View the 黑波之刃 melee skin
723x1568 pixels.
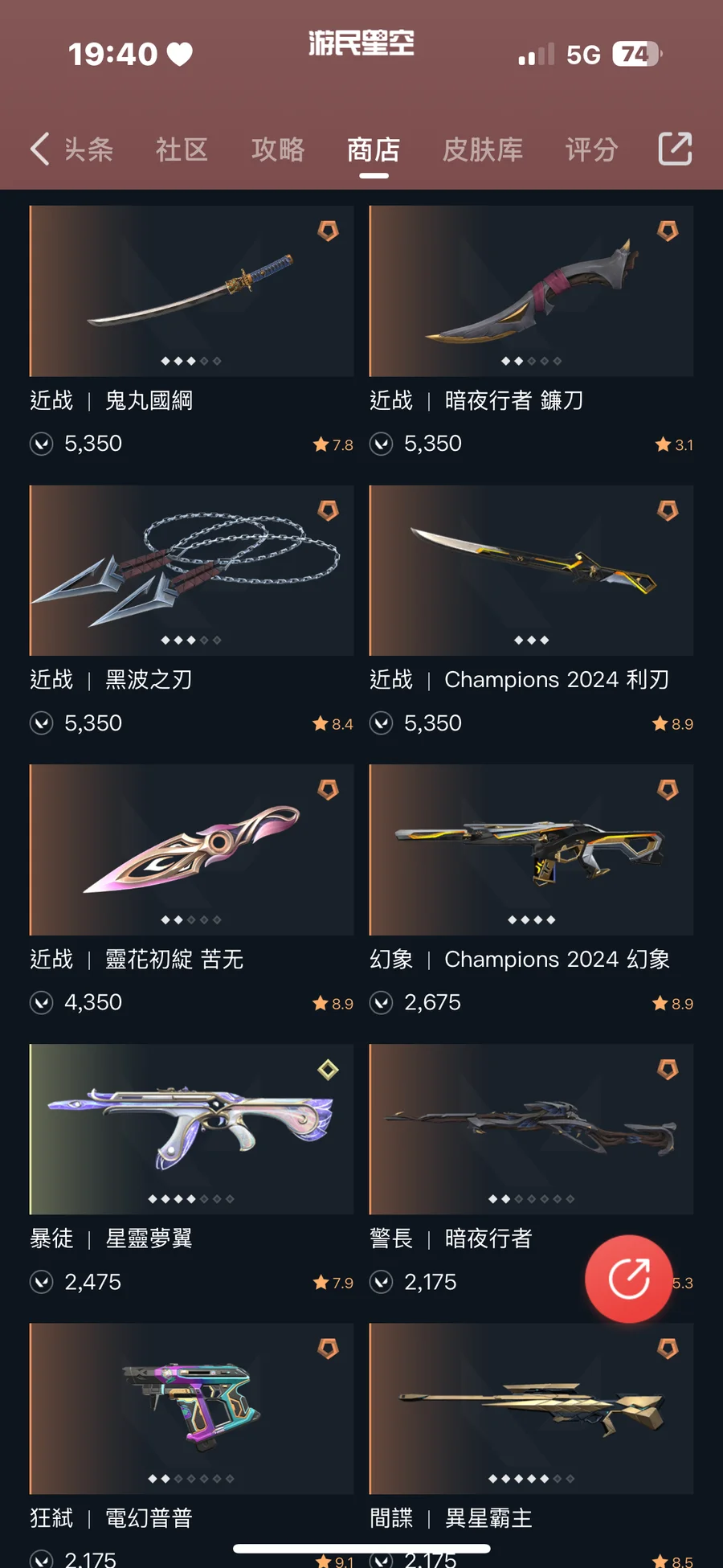click(191, 611)
